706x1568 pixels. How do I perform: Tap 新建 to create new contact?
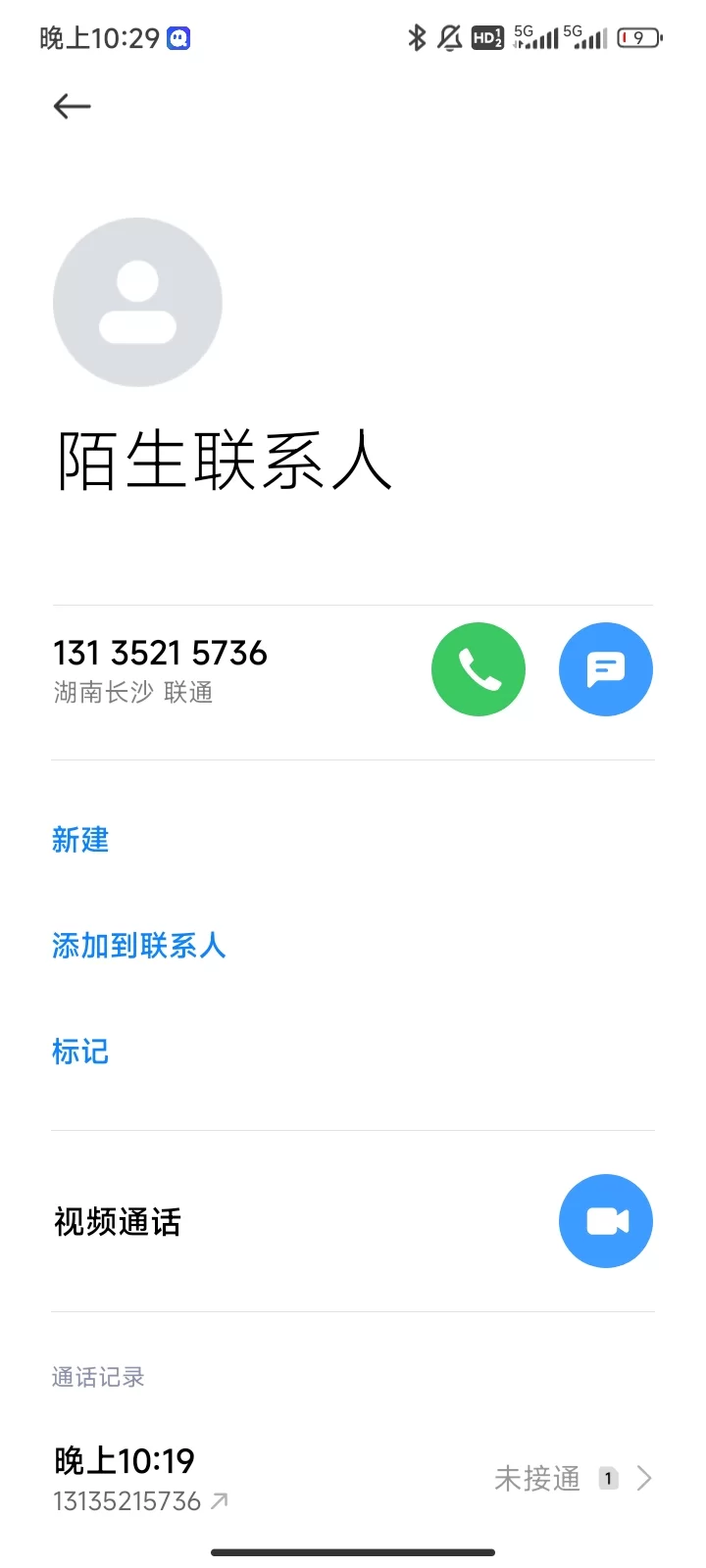[x=80, y=840]
